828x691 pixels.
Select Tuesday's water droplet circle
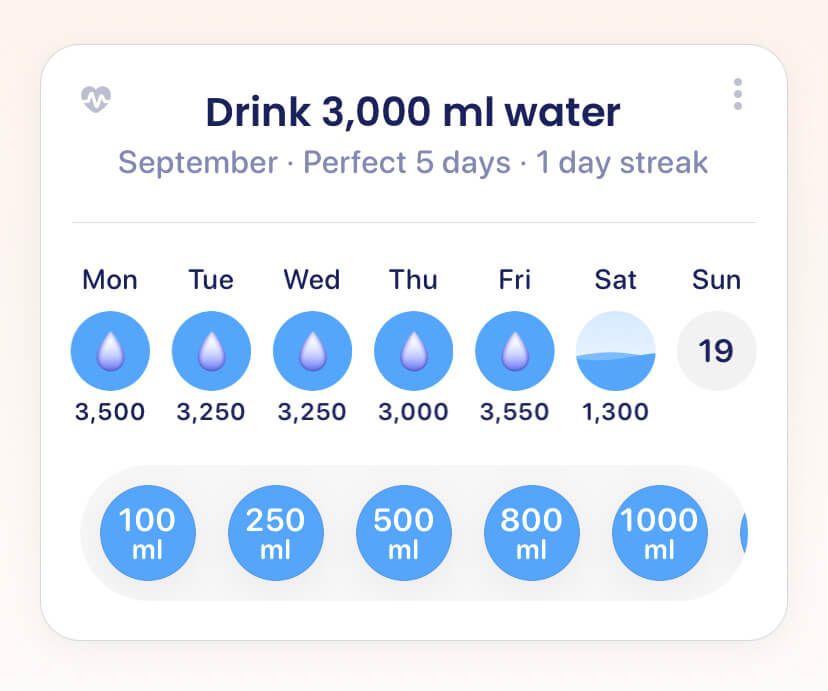(x=211, y=351)
